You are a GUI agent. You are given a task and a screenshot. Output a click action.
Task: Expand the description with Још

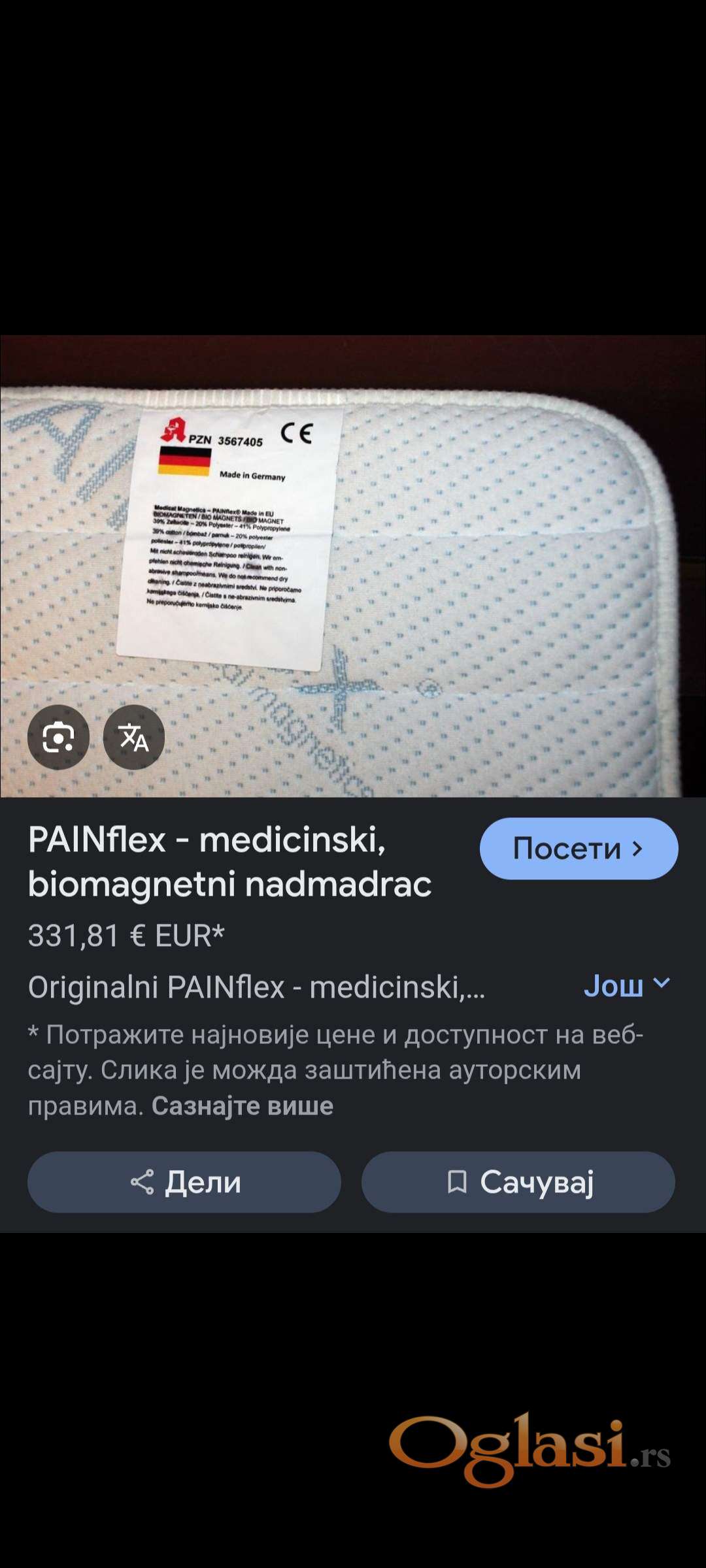626,985
